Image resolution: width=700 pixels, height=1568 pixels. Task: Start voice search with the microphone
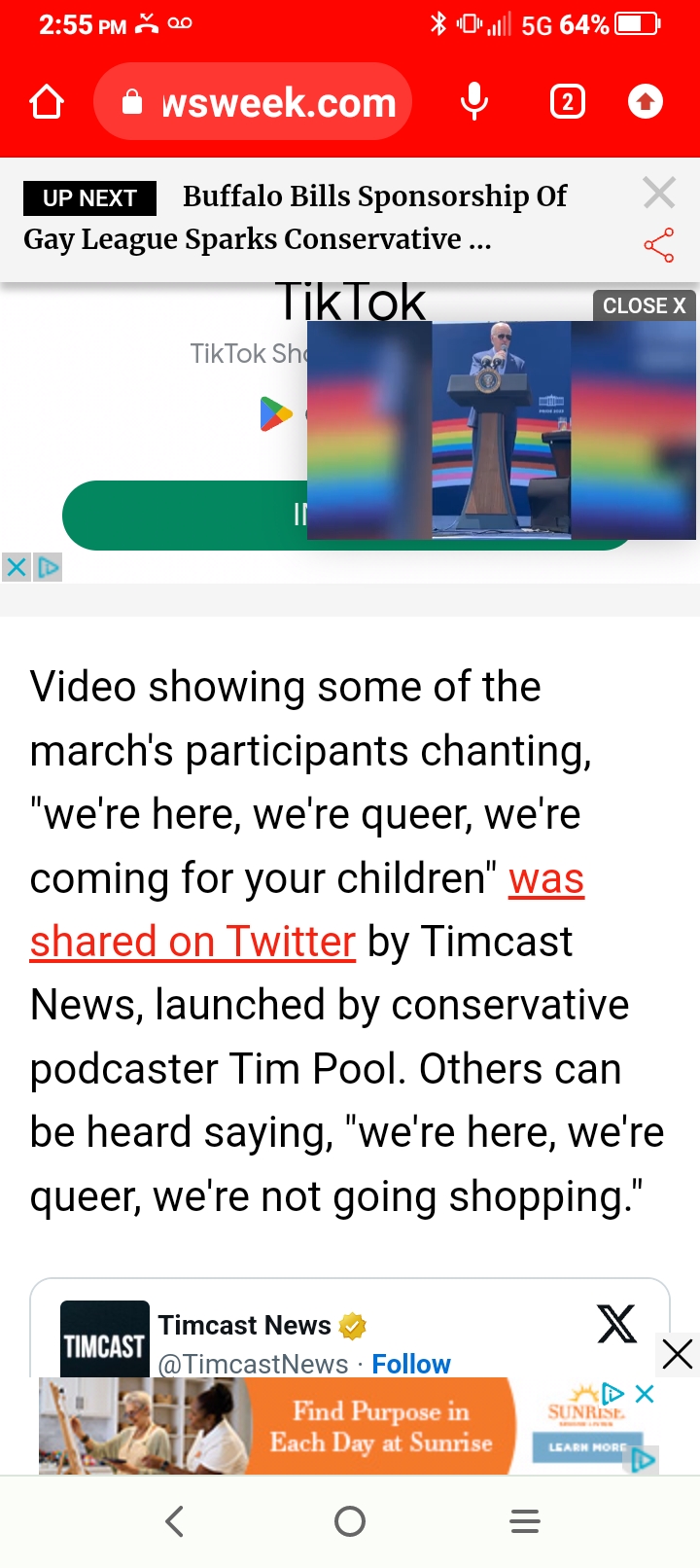pos(474,101)
